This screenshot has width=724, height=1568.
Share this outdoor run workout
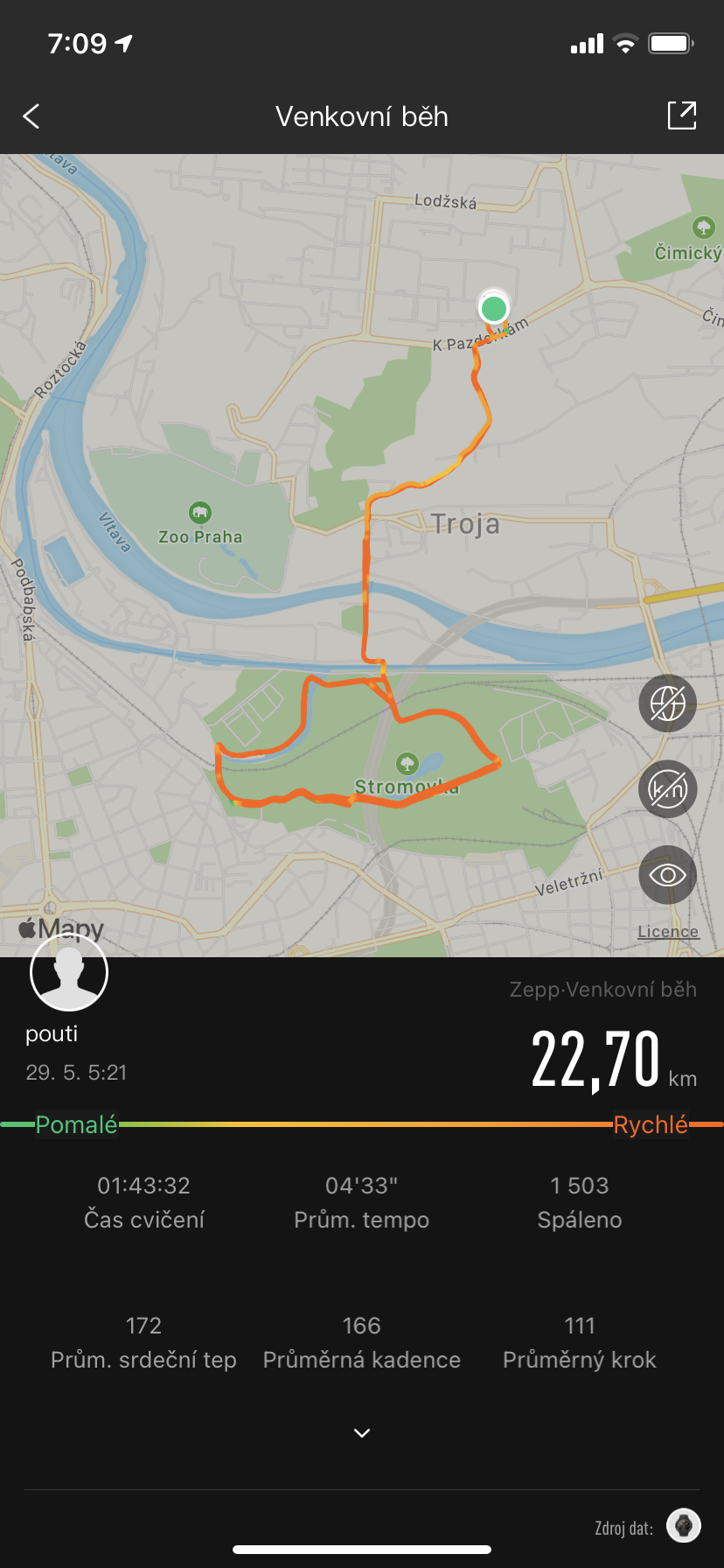(681, 115)
